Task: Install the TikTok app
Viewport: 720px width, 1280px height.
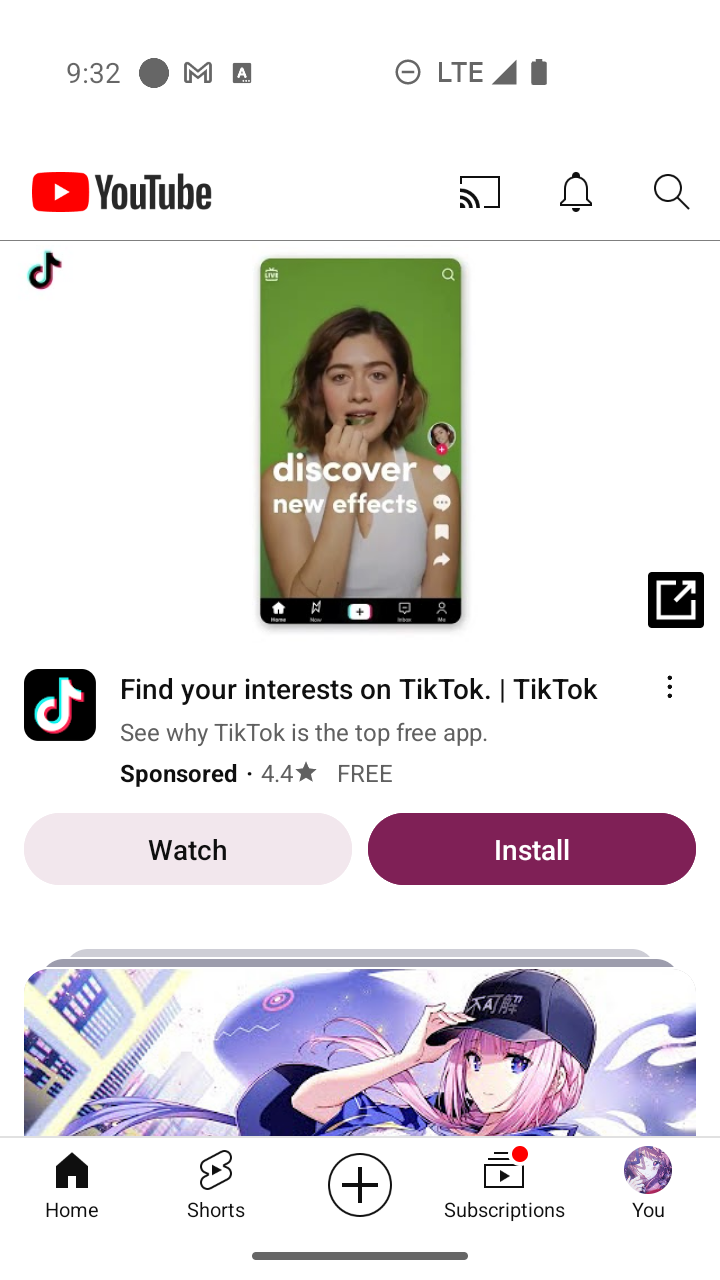Action: 532,849
